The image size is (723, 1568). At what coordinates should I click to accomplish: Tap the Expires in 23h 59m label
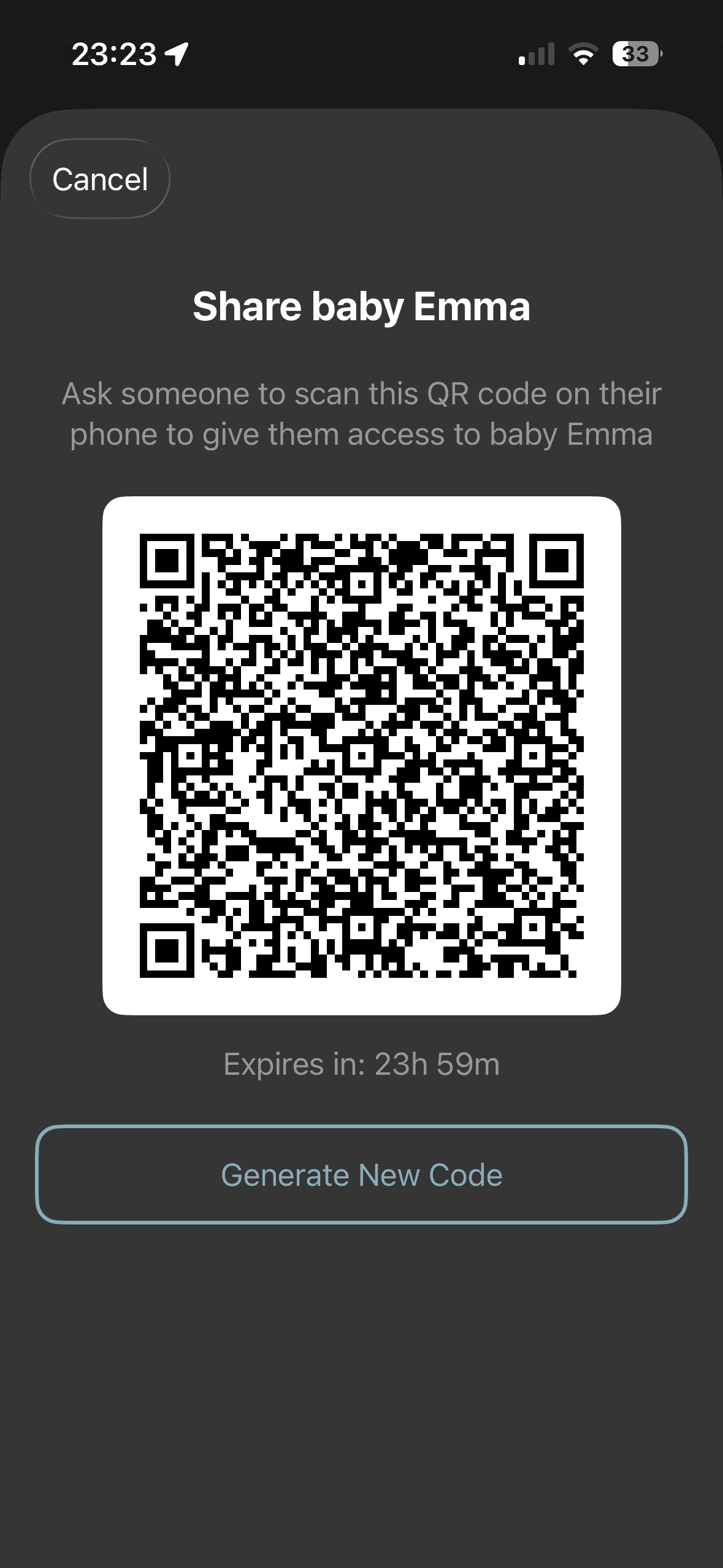tap(362, 1064)
